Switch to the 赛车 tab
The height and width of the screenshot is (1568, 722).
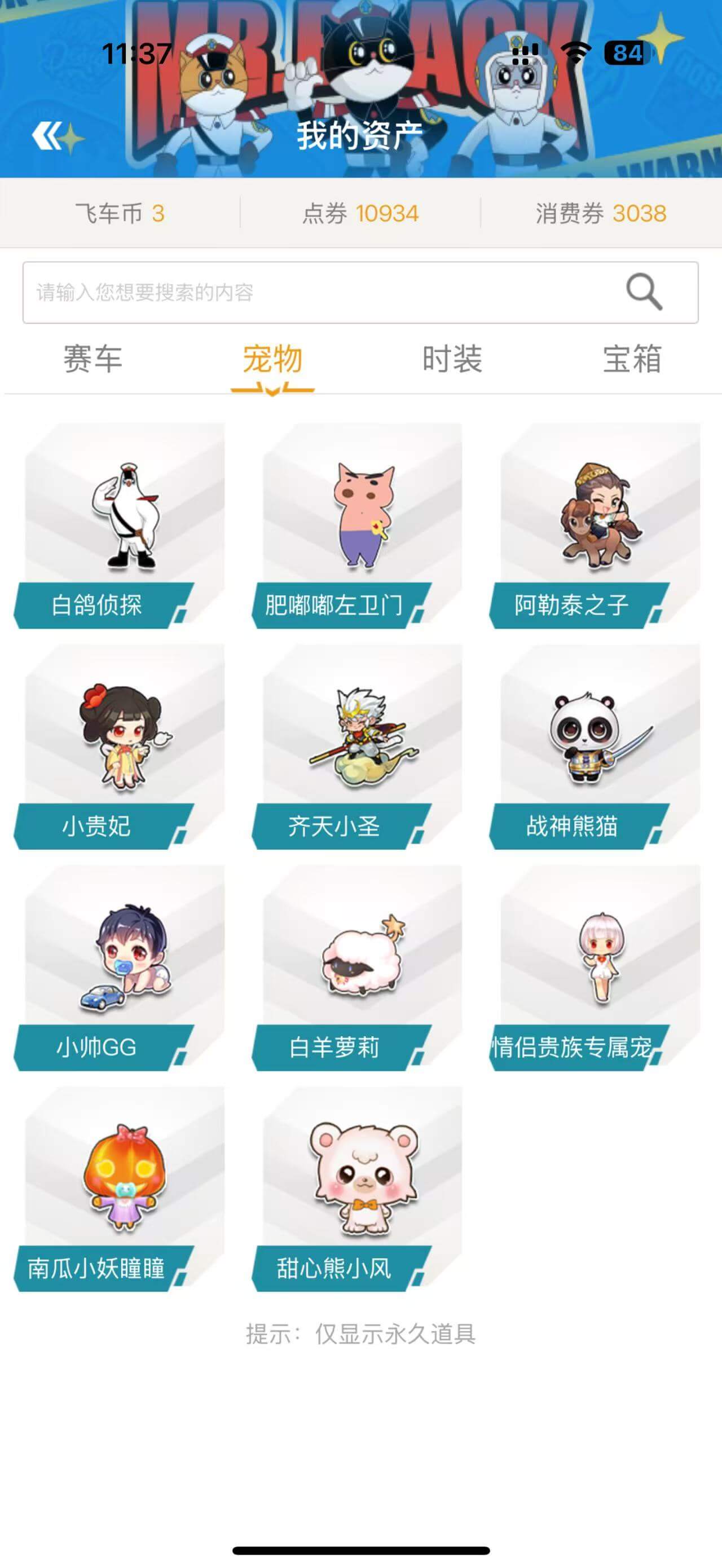point(93,360)
